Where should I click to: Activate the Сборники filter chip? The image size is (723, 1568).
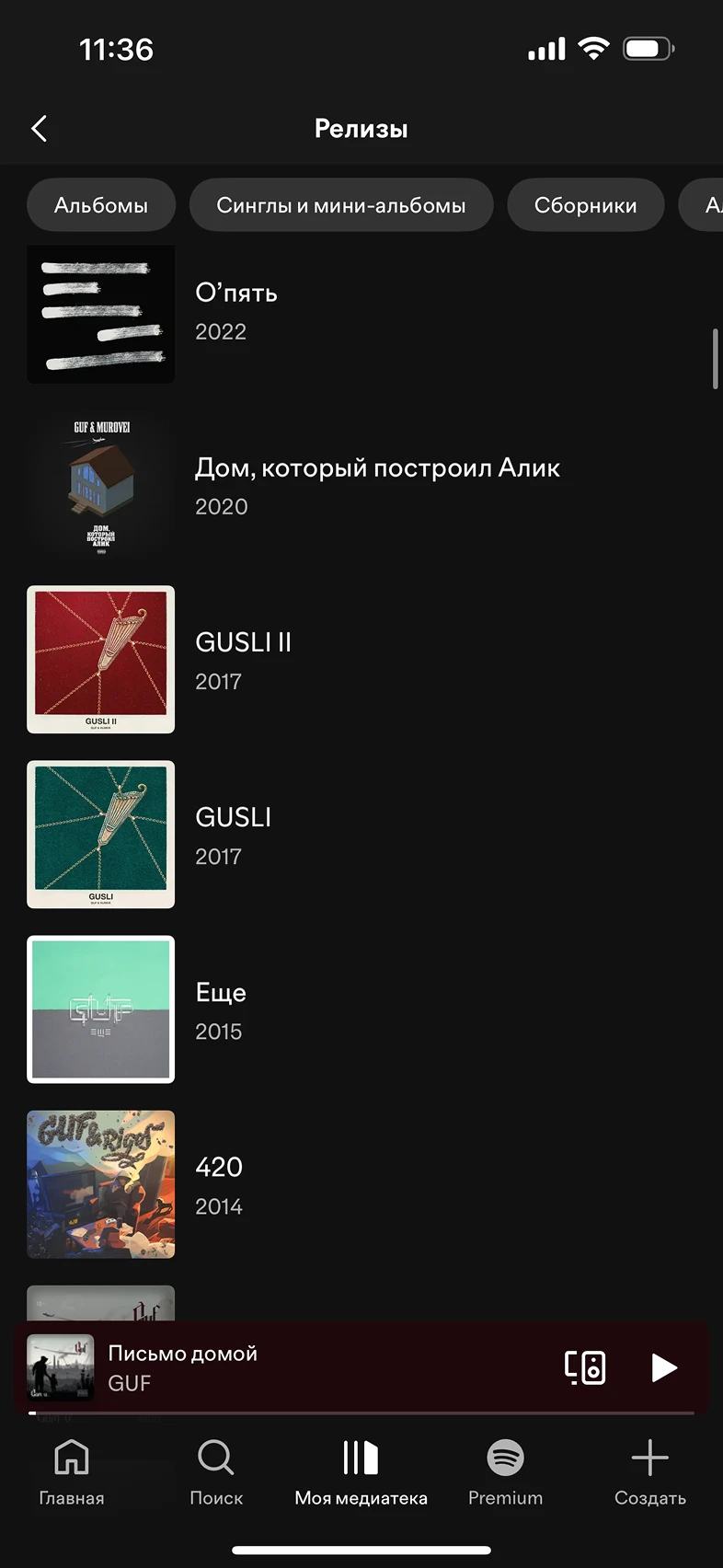tap(586, 205)
